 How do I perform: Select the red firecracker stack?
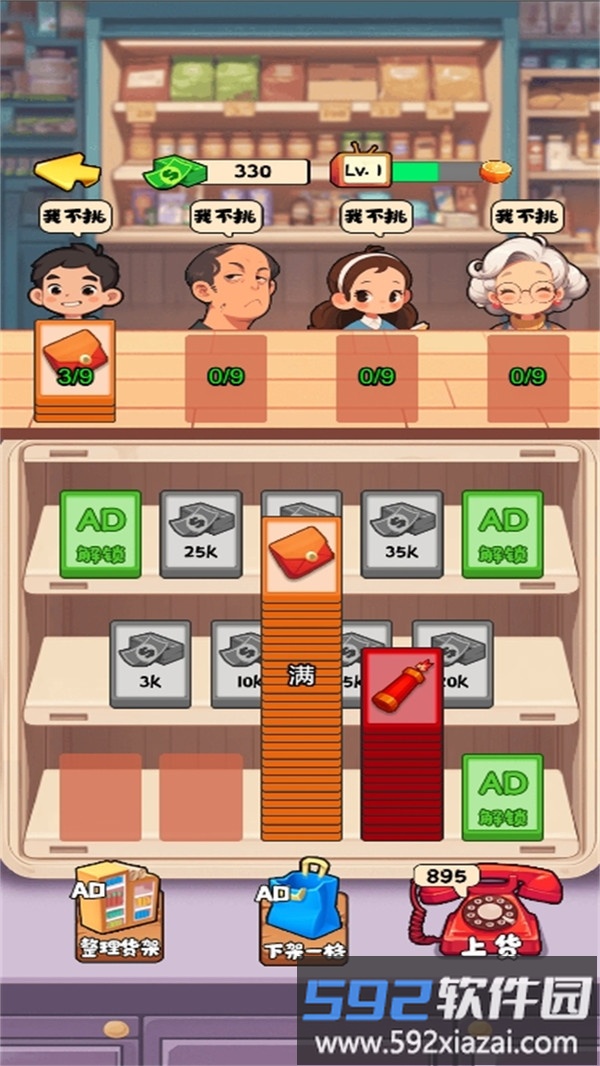pyautogui.click(x=401, y=745)
